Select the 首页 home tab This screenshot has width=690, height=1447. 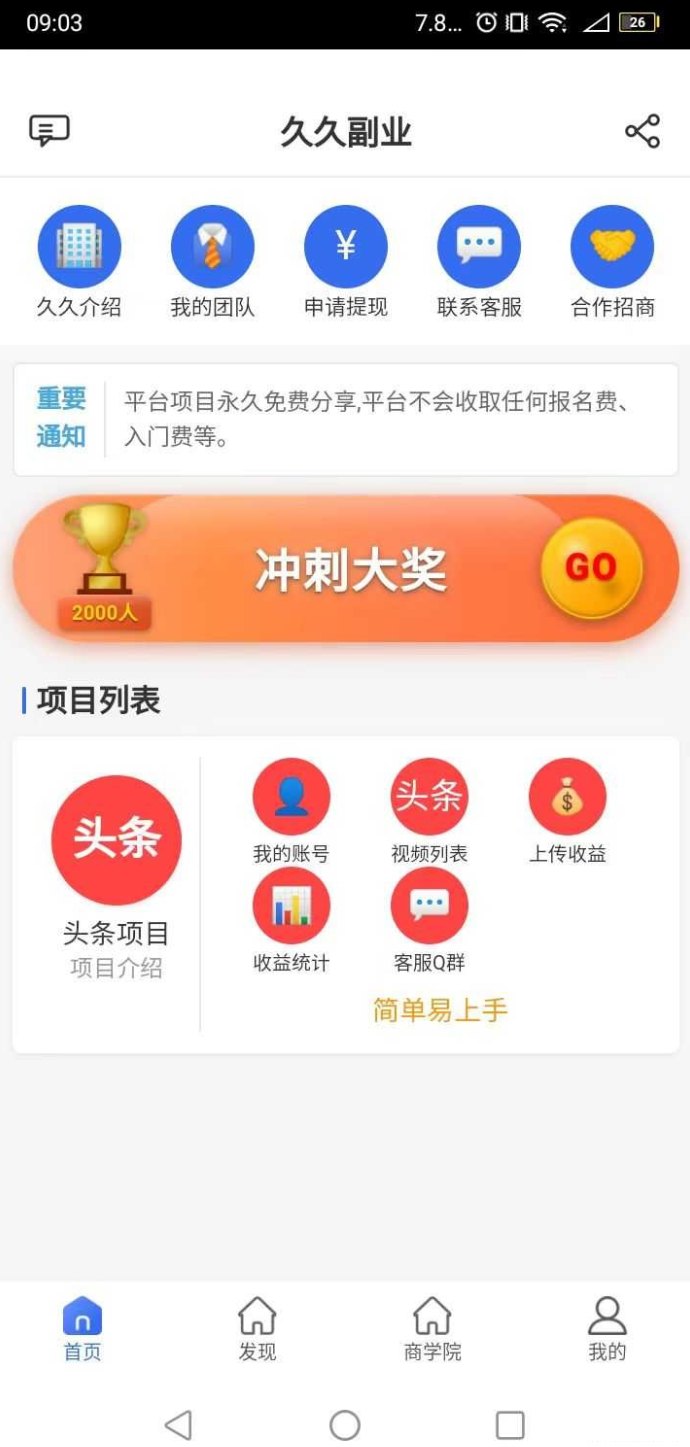[82, 1328]
